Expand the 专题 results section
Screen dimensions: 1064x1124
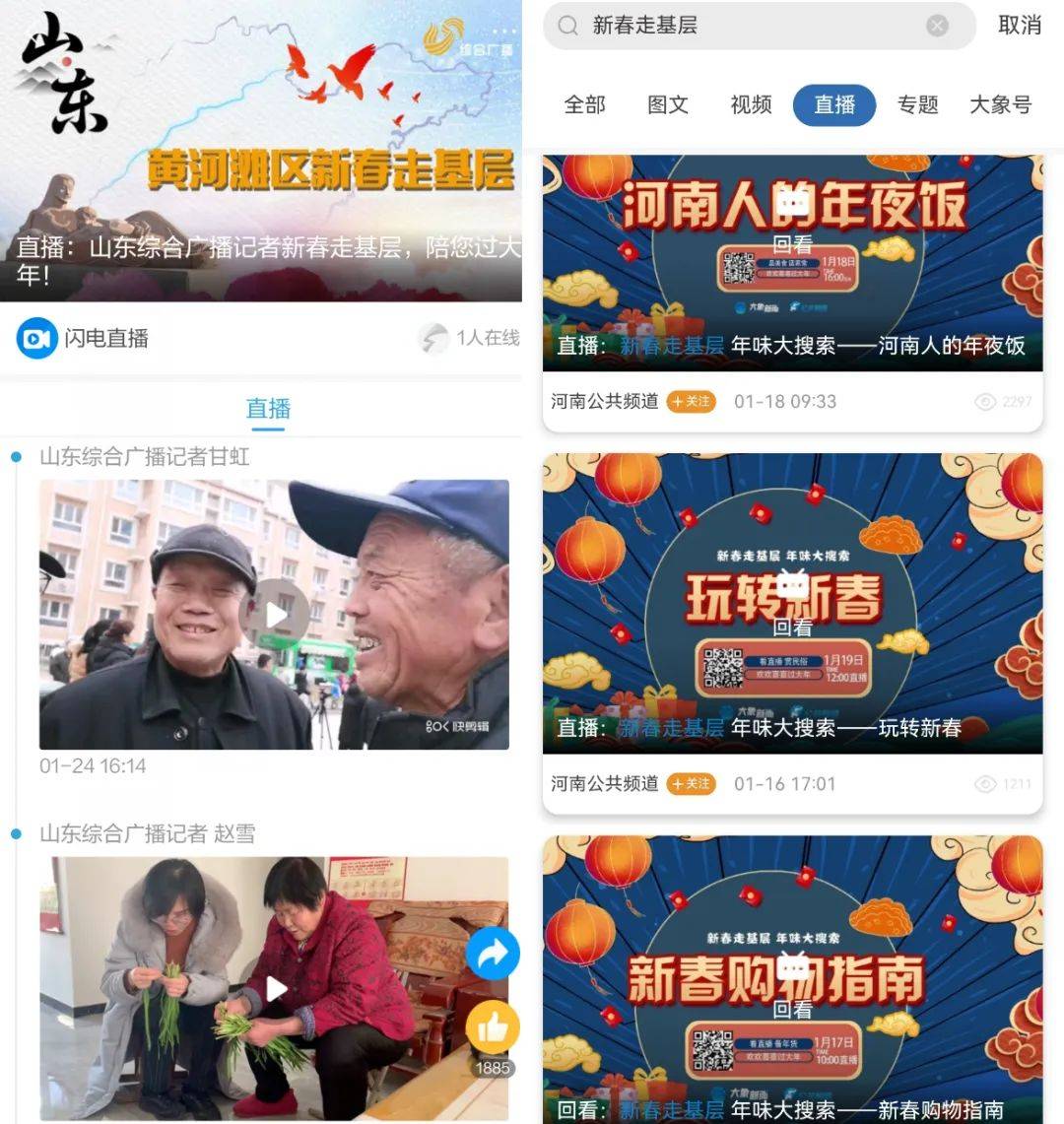click(x=917, y=104)
